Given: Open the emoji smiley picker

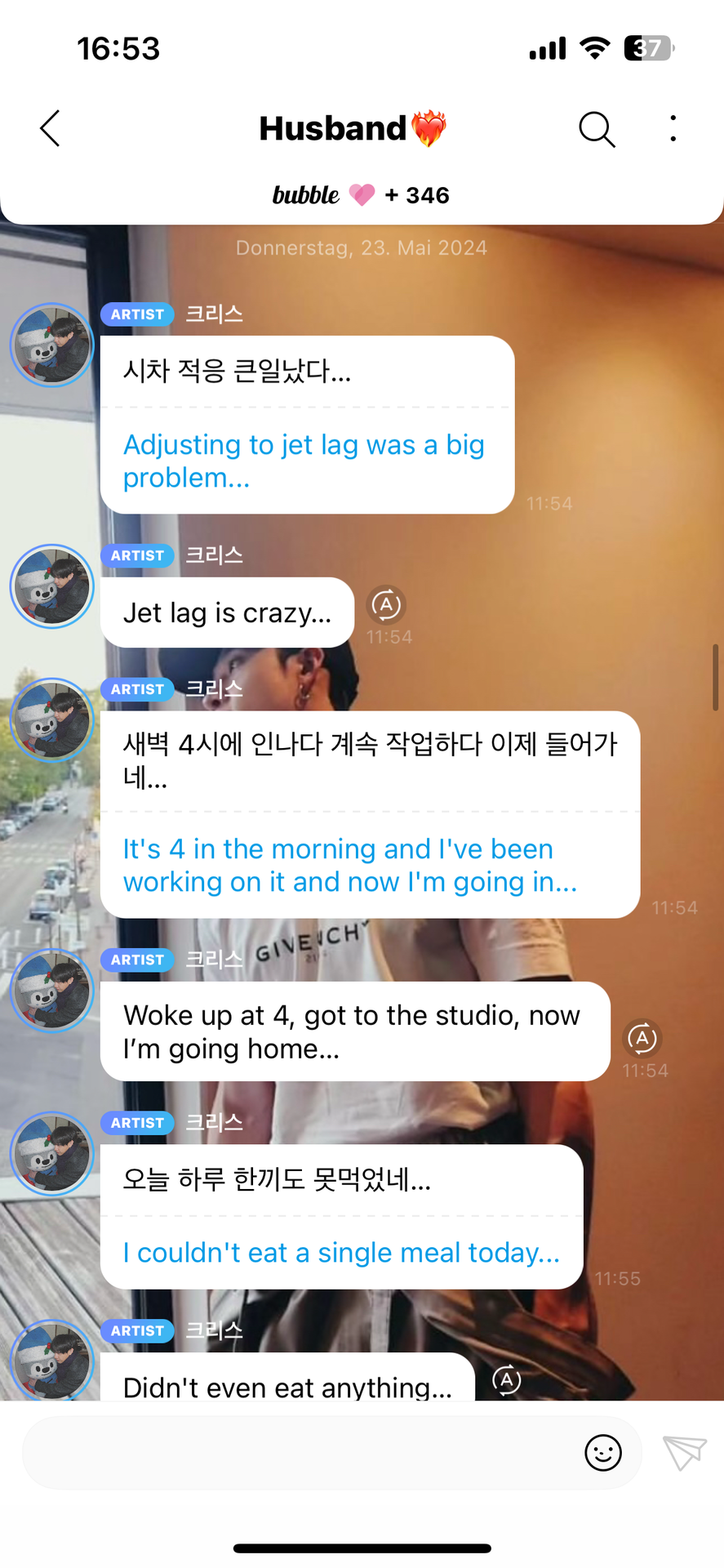Looking at the screenshot, I should click(603, 1453).
